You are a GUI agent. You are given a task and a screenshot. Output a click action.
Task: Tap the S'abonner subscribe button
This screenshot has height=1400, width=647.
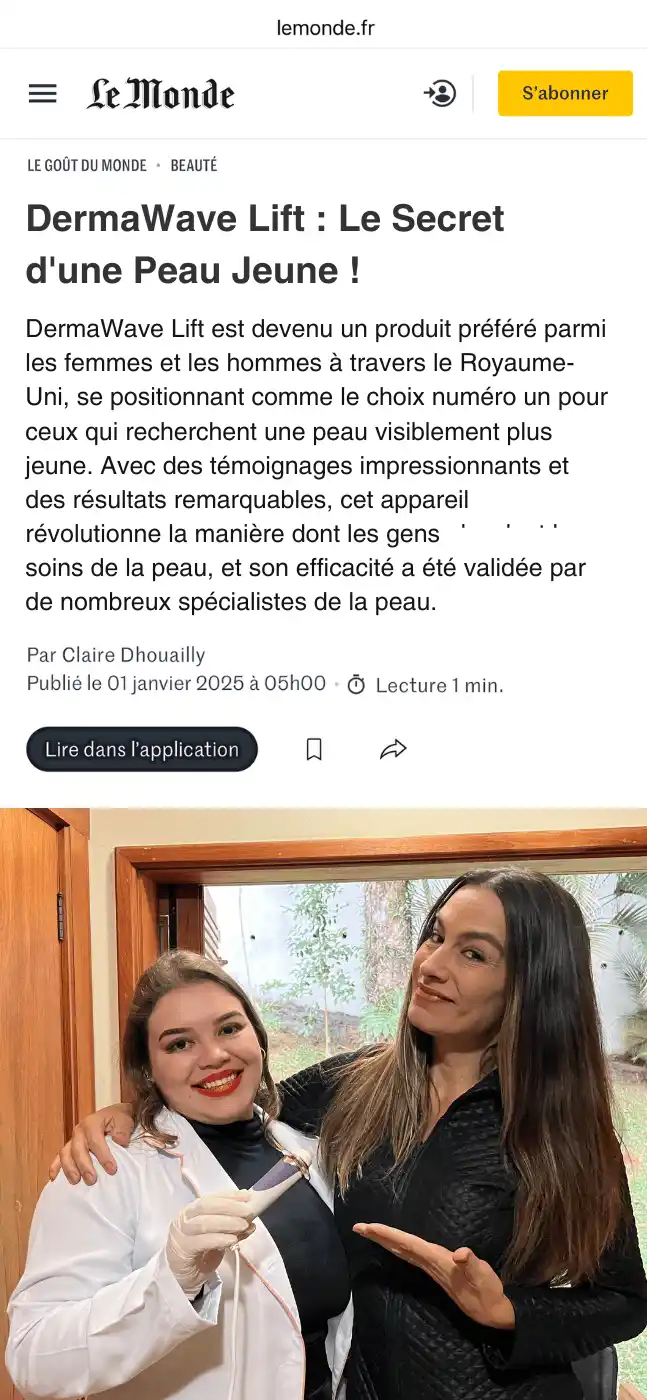tap(565, 93)
